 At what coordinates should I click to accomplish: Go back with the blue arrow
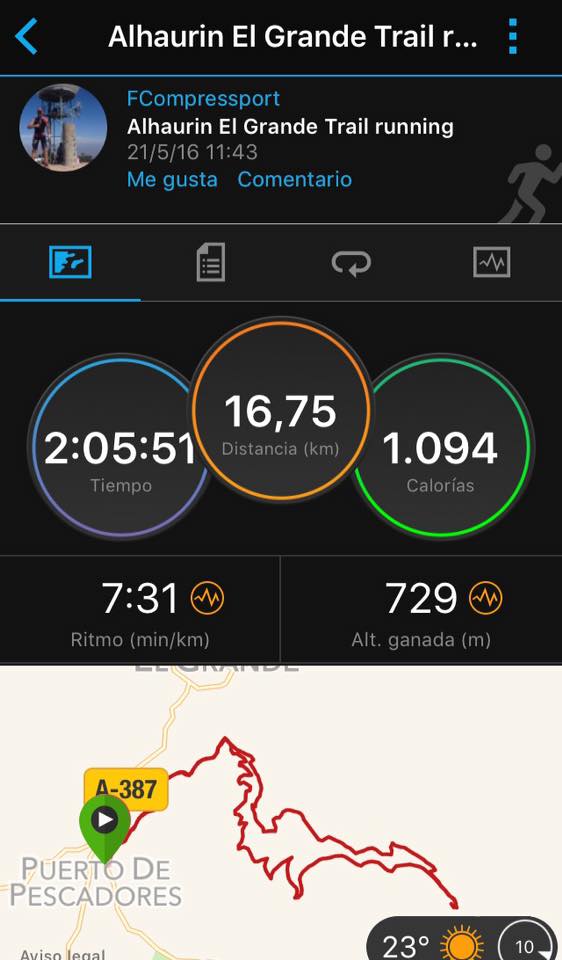pyautogui.click(x=26, y=36)
